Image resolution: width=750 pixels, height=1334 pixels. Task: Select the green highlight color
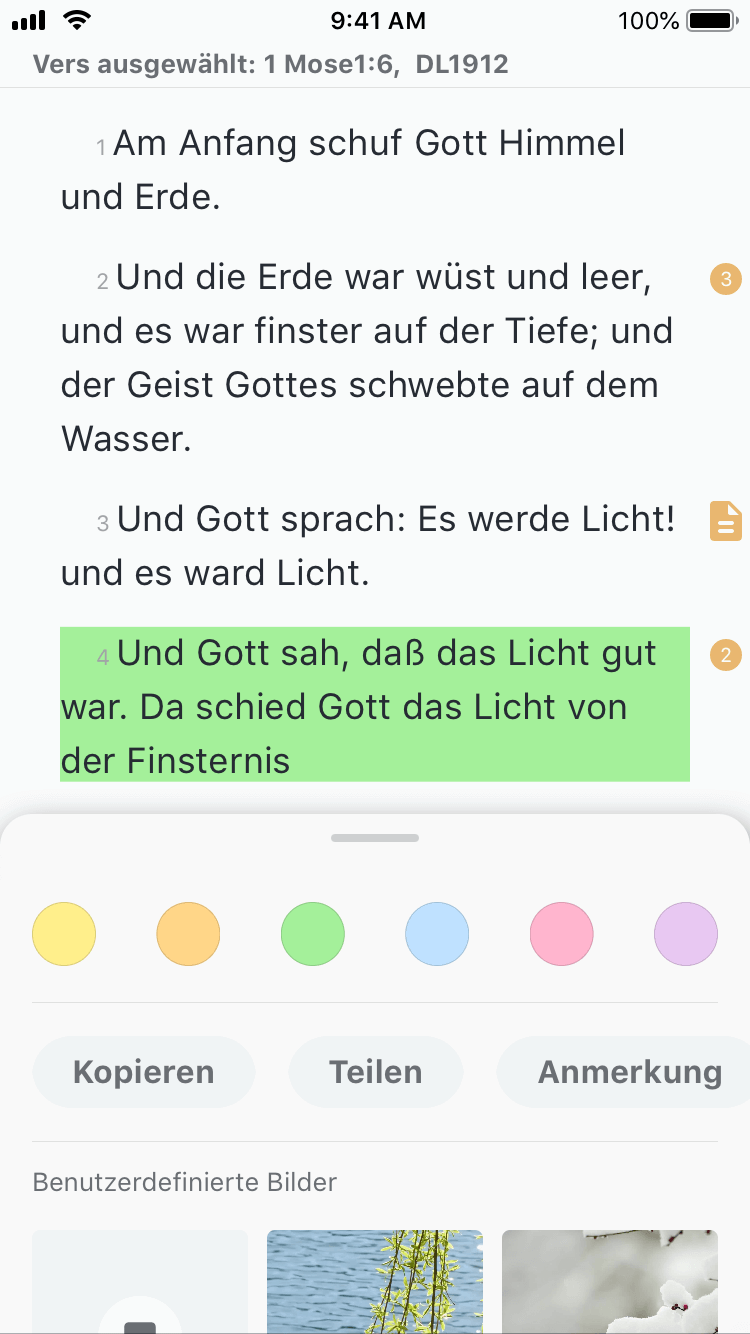pyautogui.click(x=313, y=933)
